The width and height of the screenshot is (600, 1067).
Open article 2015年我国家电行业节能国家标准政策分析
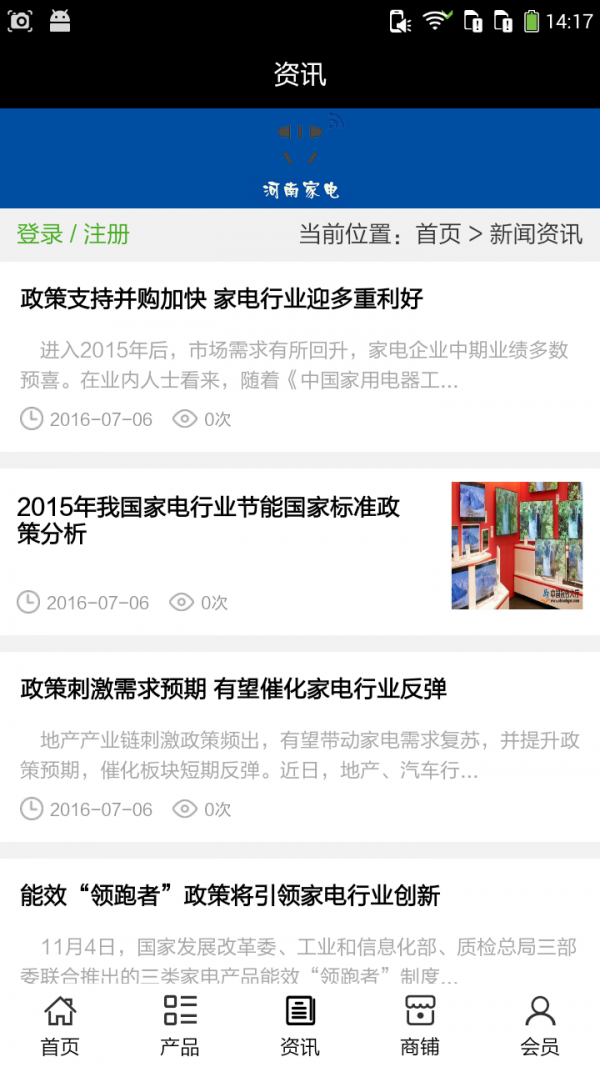pyautogui.click(x=208, y=520)
